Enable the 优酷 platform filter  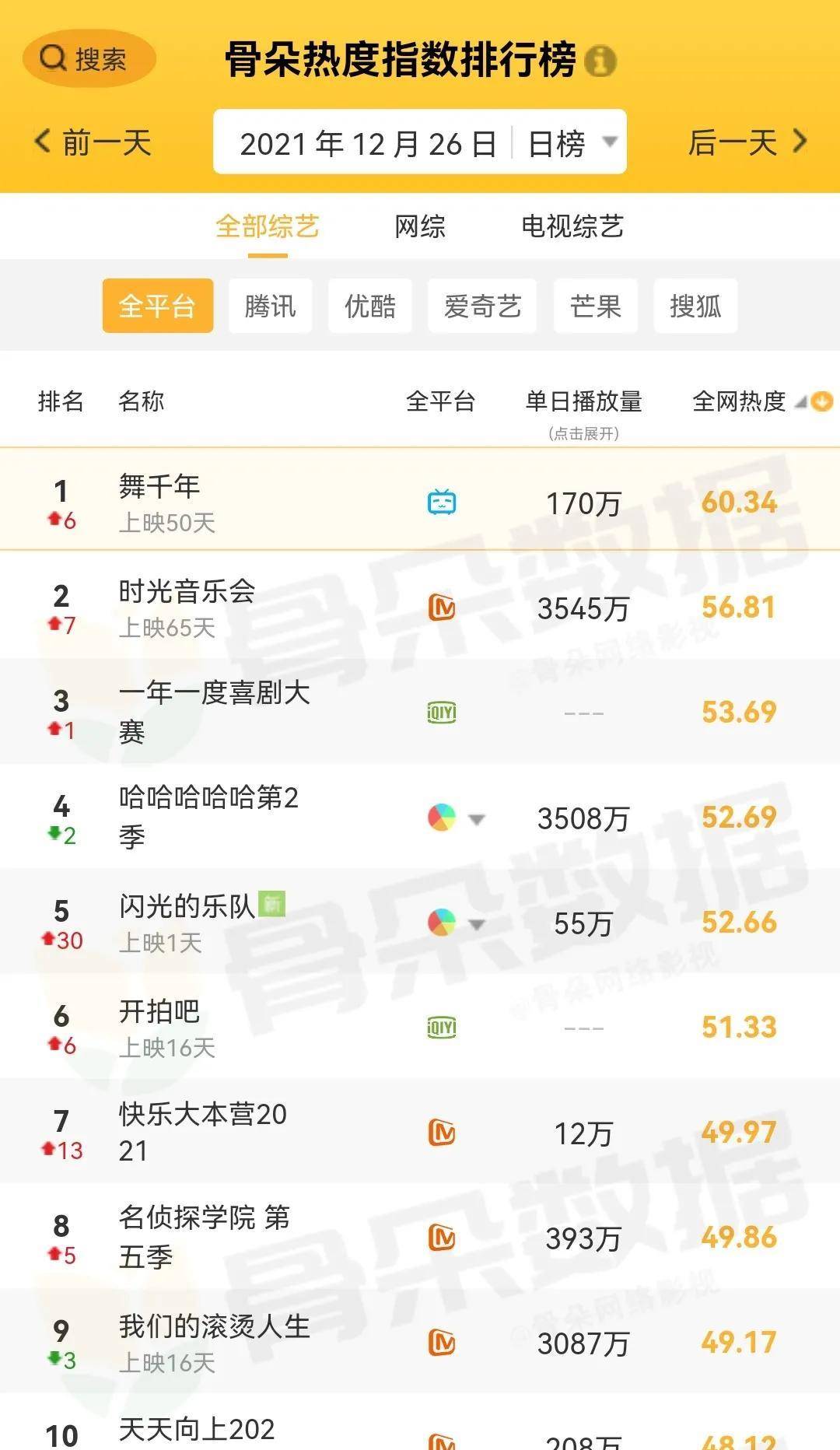(370, 306)
